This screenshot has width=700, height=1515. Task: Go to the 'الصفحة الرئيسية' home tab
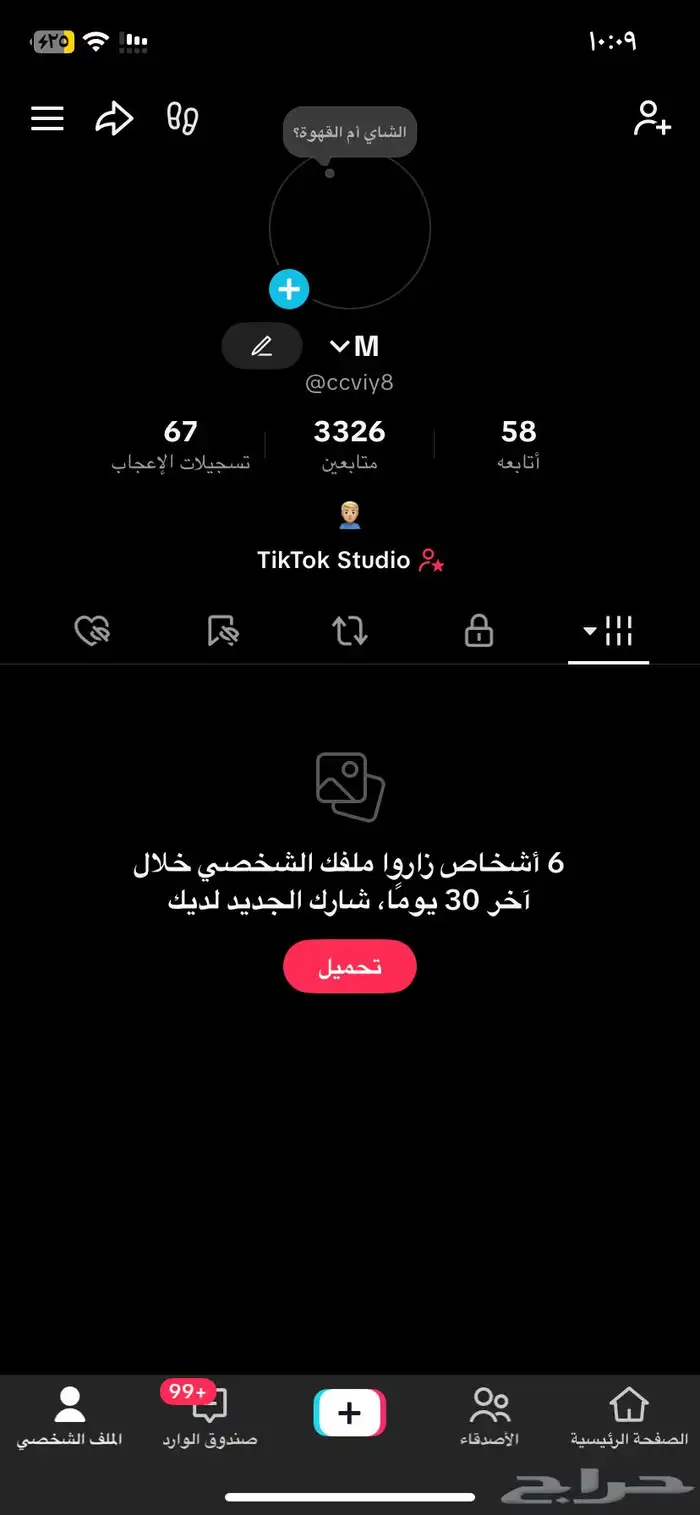629,1416
